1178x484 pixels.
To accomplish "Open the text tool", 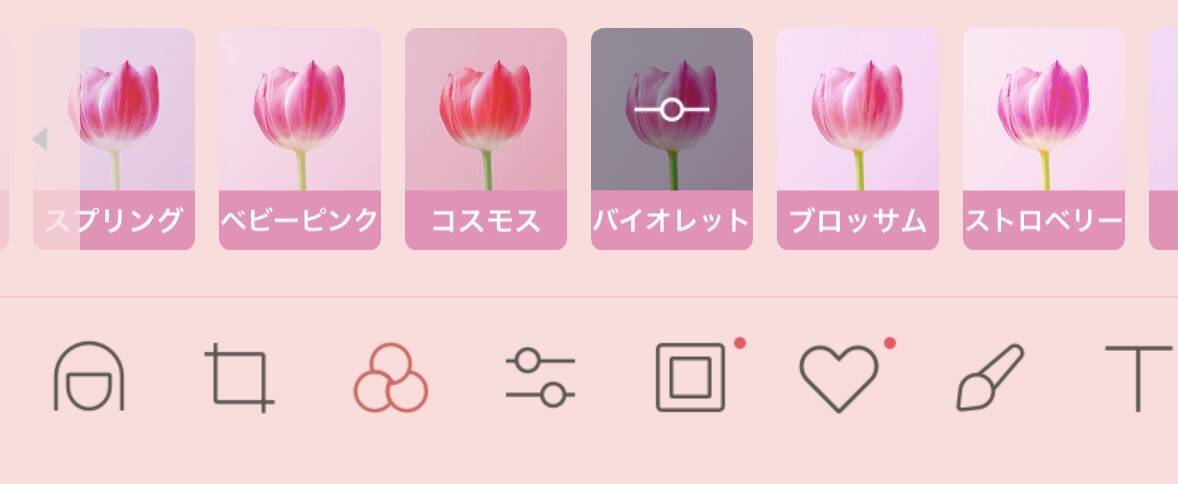I will click(1138, 377).
